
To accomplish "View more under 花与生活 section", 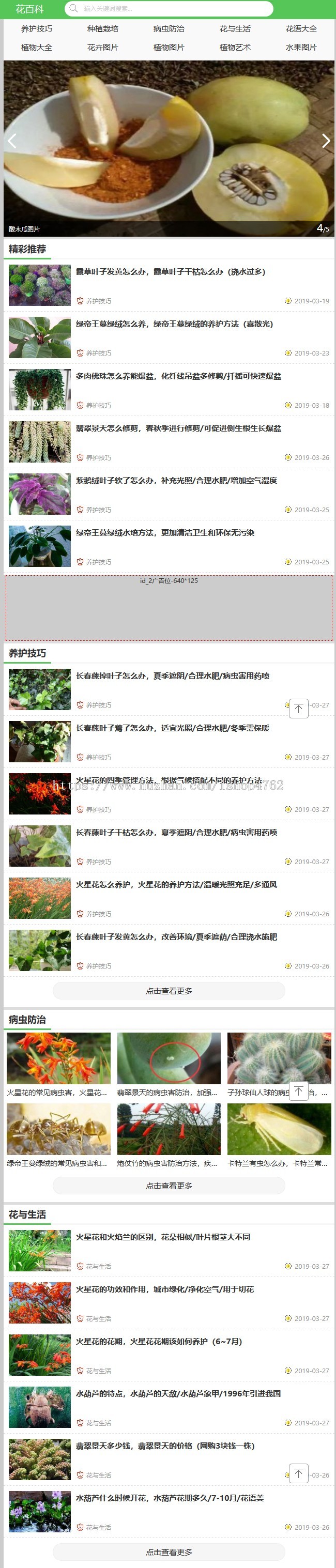I will click(169, 1551).
